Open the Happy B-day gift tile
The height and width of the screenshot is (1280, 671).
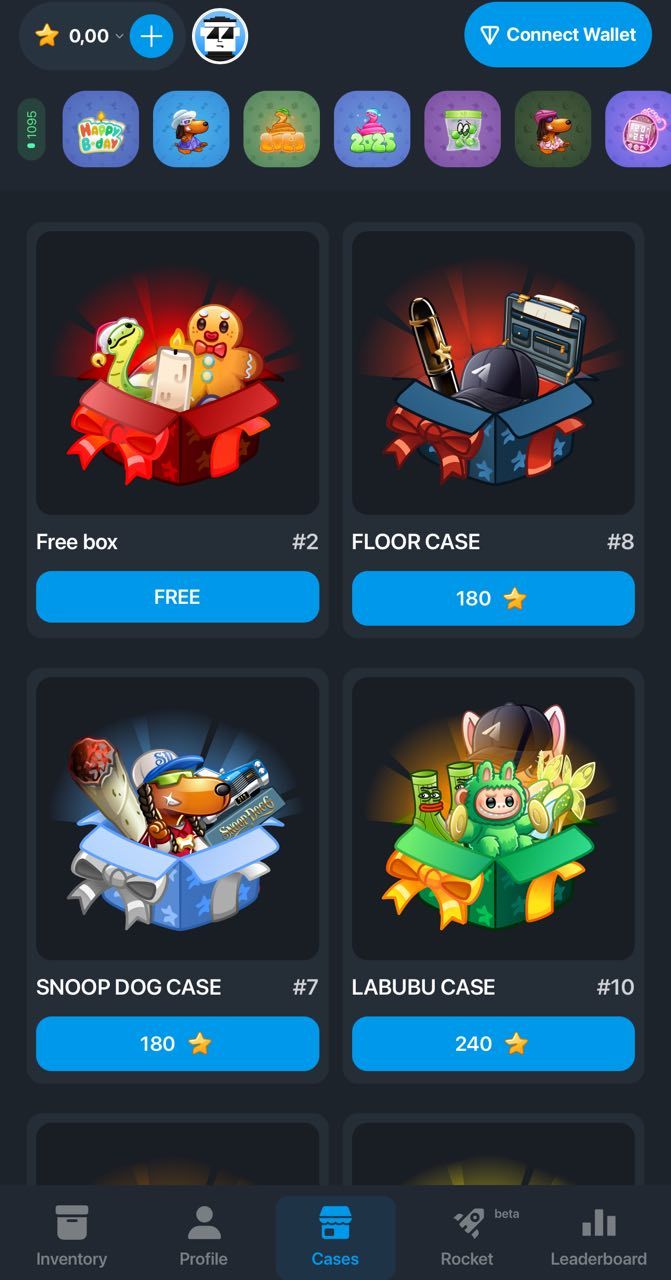coord(101,129)
